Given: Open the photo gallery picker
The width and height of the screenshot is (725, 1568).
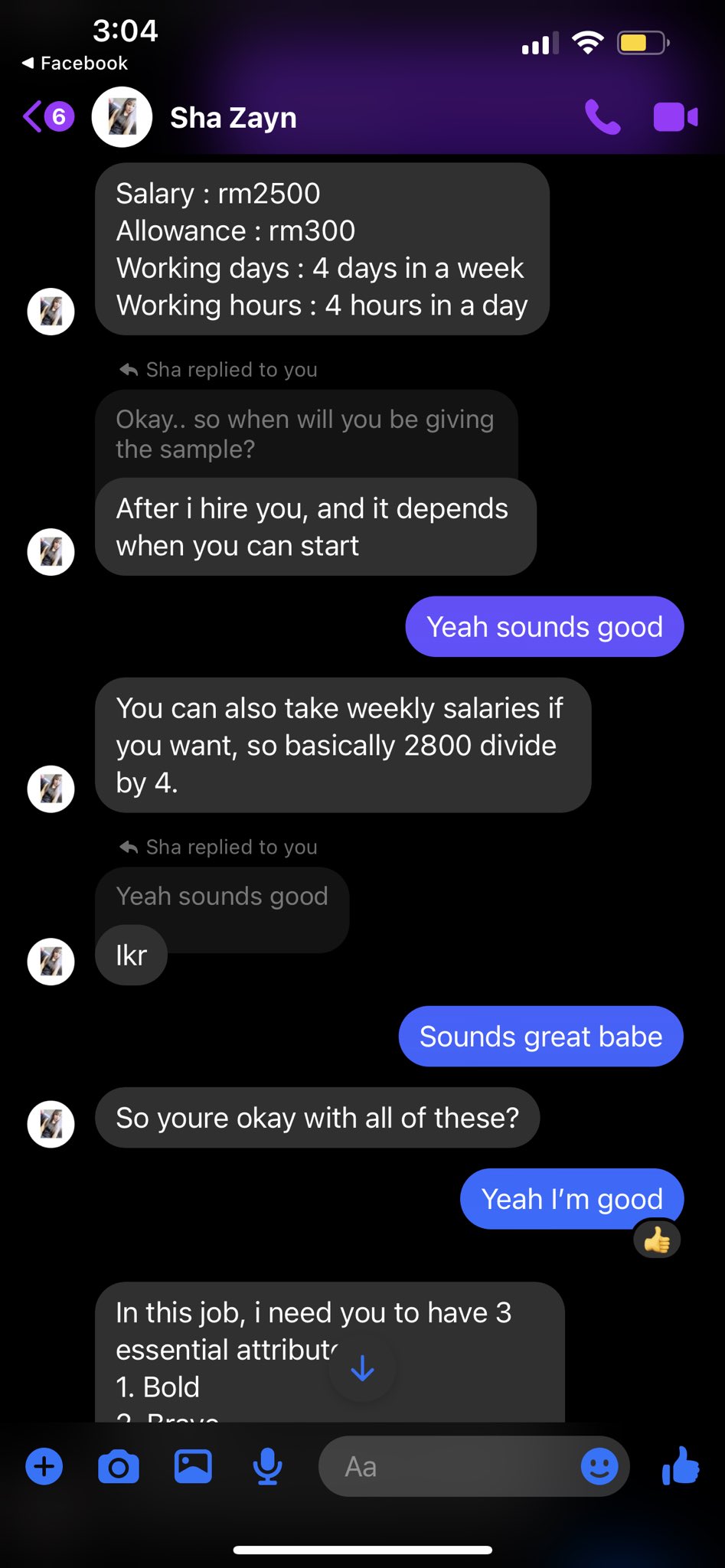Looking at the screenshot, I should (x=193, y=1467).
